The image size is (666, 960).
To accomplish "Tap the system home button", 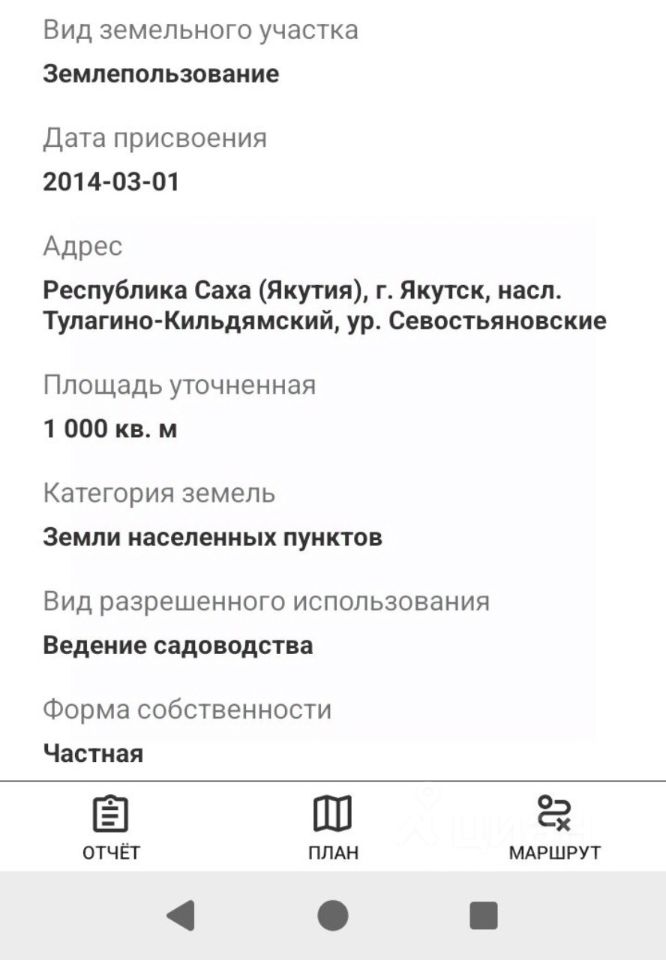I will (333, 915).
